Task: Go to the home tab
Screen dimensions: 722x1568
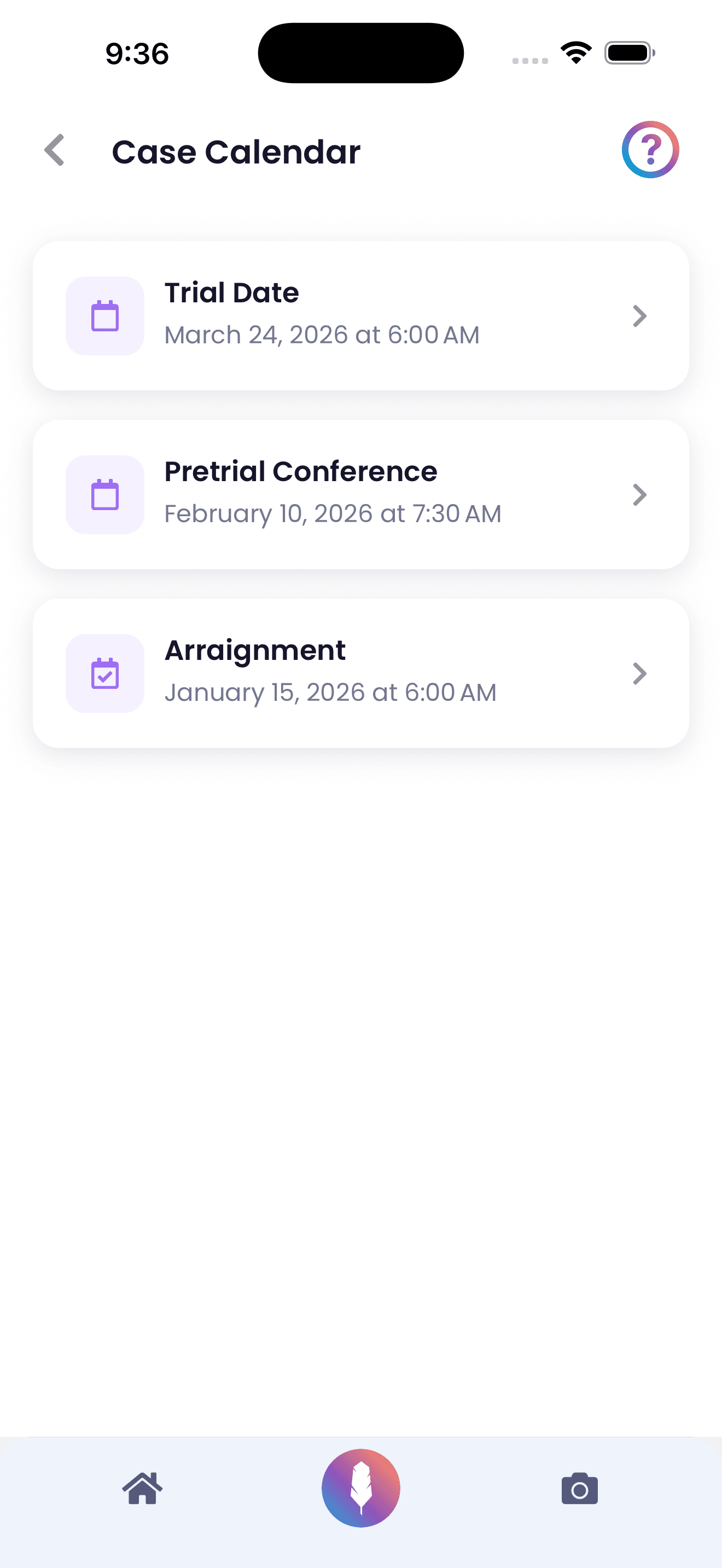Action: pos(142,1489)
